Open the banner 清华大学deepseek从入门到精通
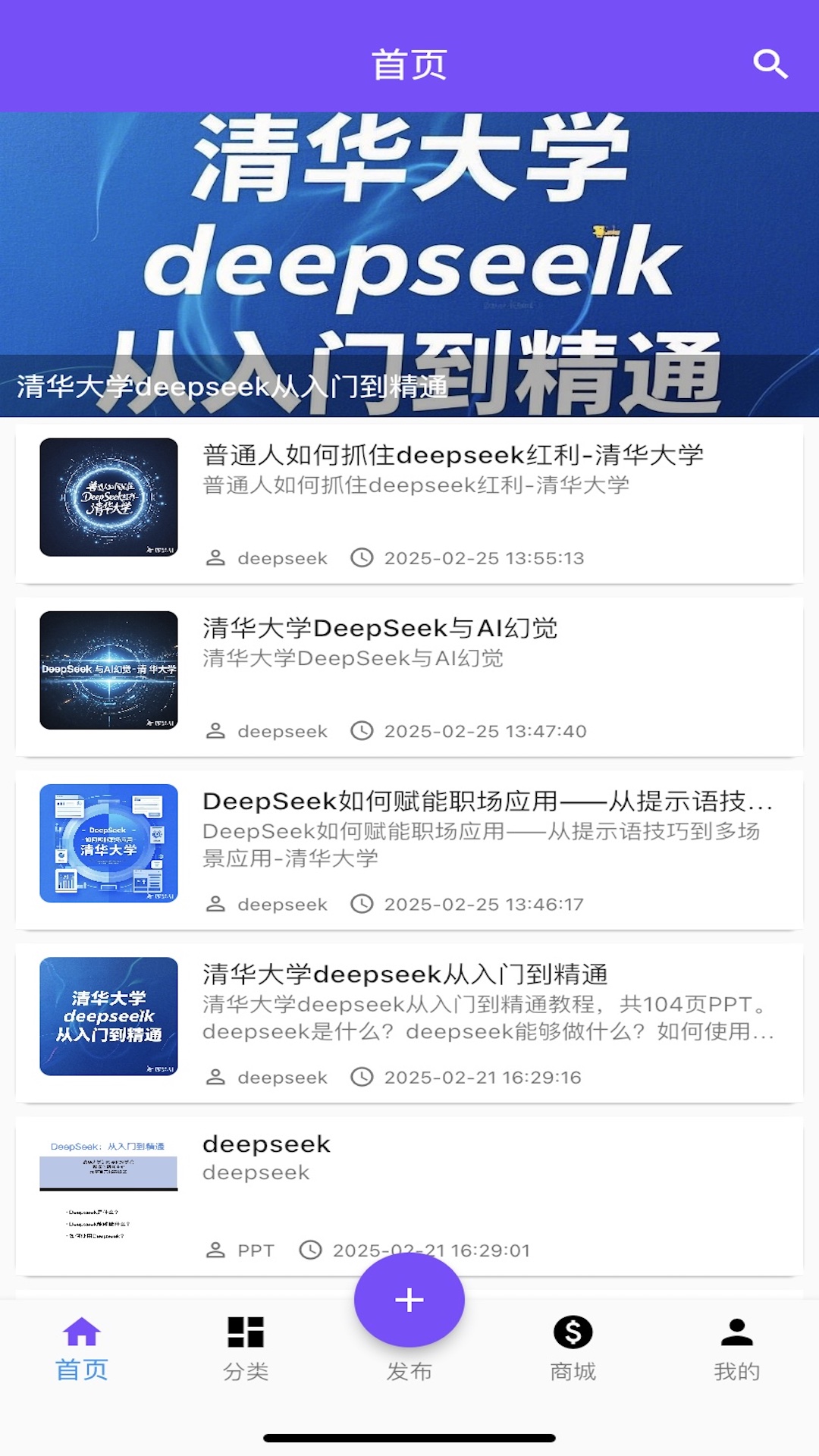819x1456 pixels. coord(409,262)
